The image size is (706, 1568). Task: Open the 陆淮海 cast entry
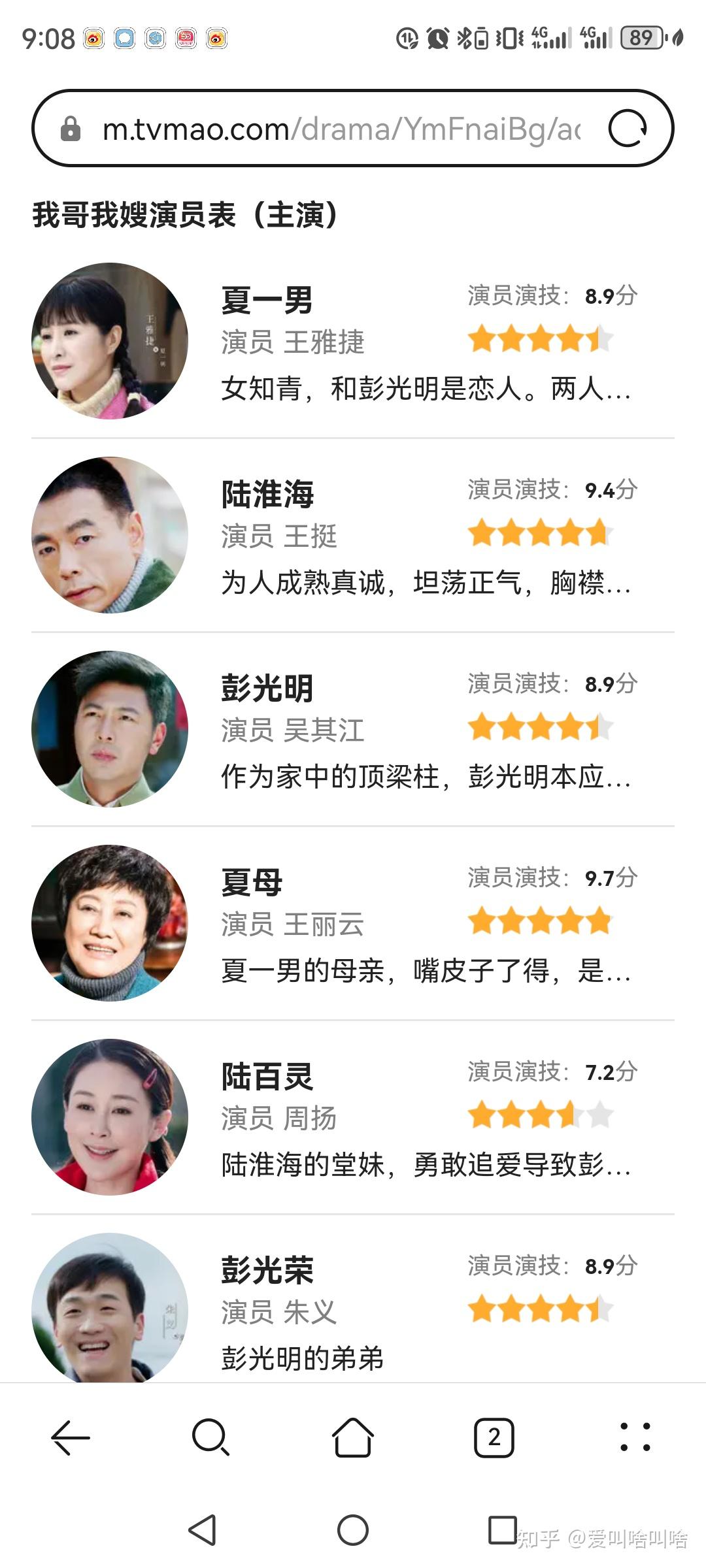pyautogui.click(x=267, y=494)
